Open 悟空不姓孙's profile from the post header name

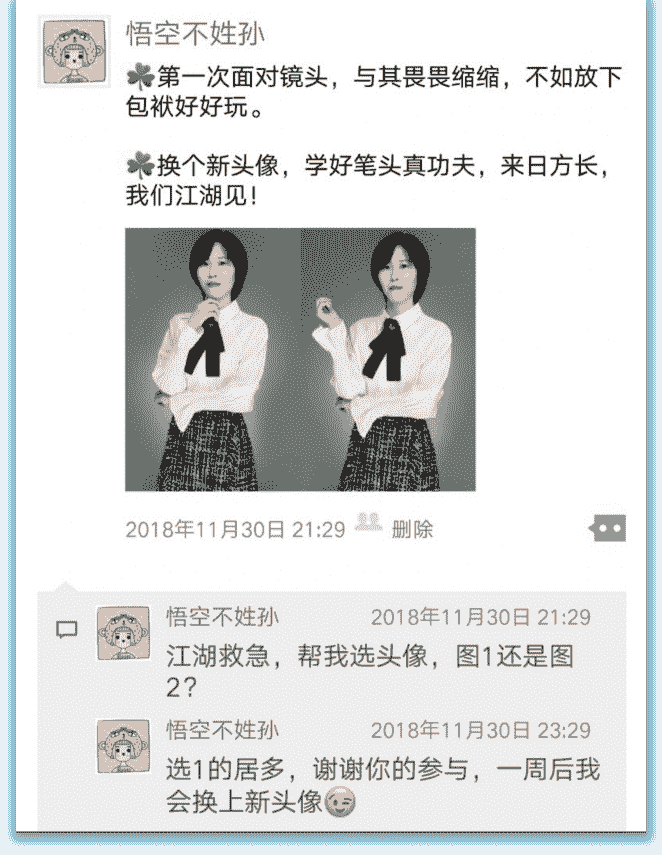[x=195, y=35]
